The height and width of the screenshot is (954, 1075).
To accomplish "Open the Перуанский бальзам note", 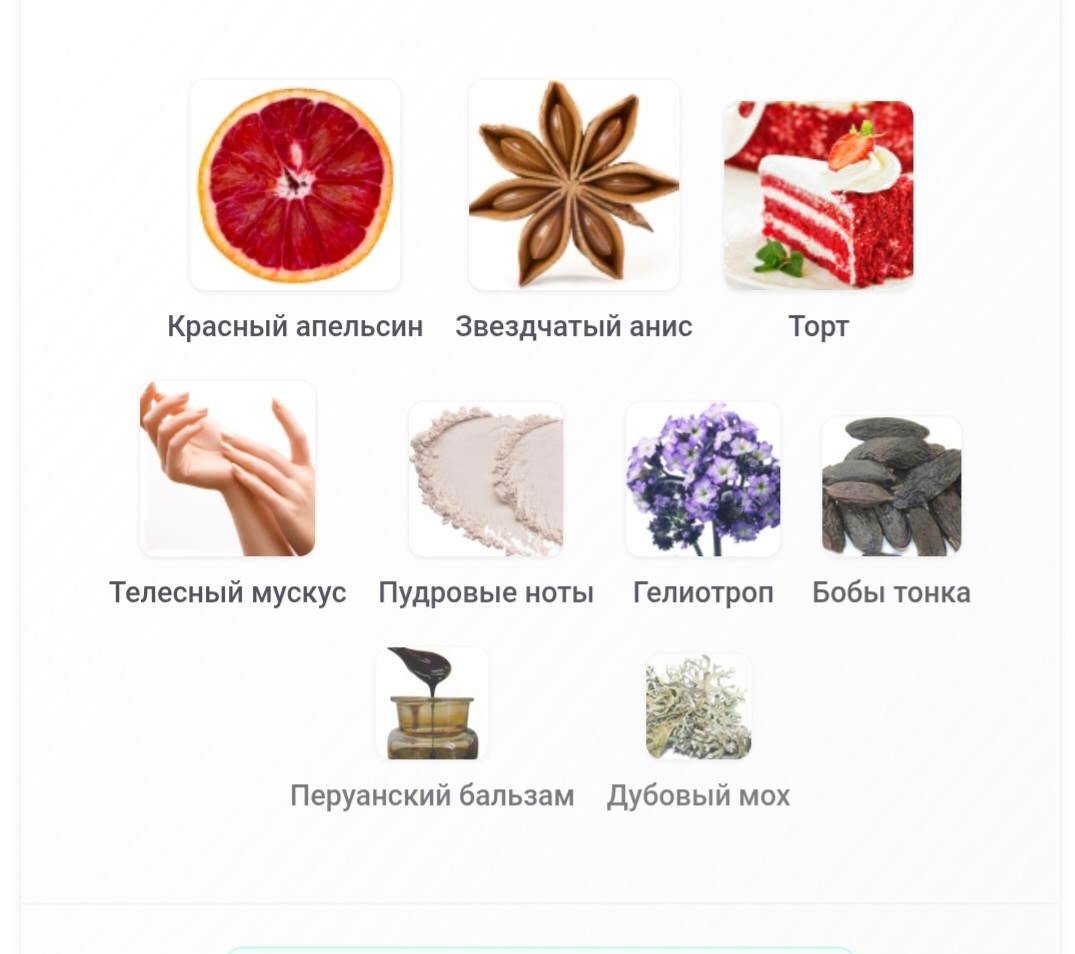I will (432, 704).
